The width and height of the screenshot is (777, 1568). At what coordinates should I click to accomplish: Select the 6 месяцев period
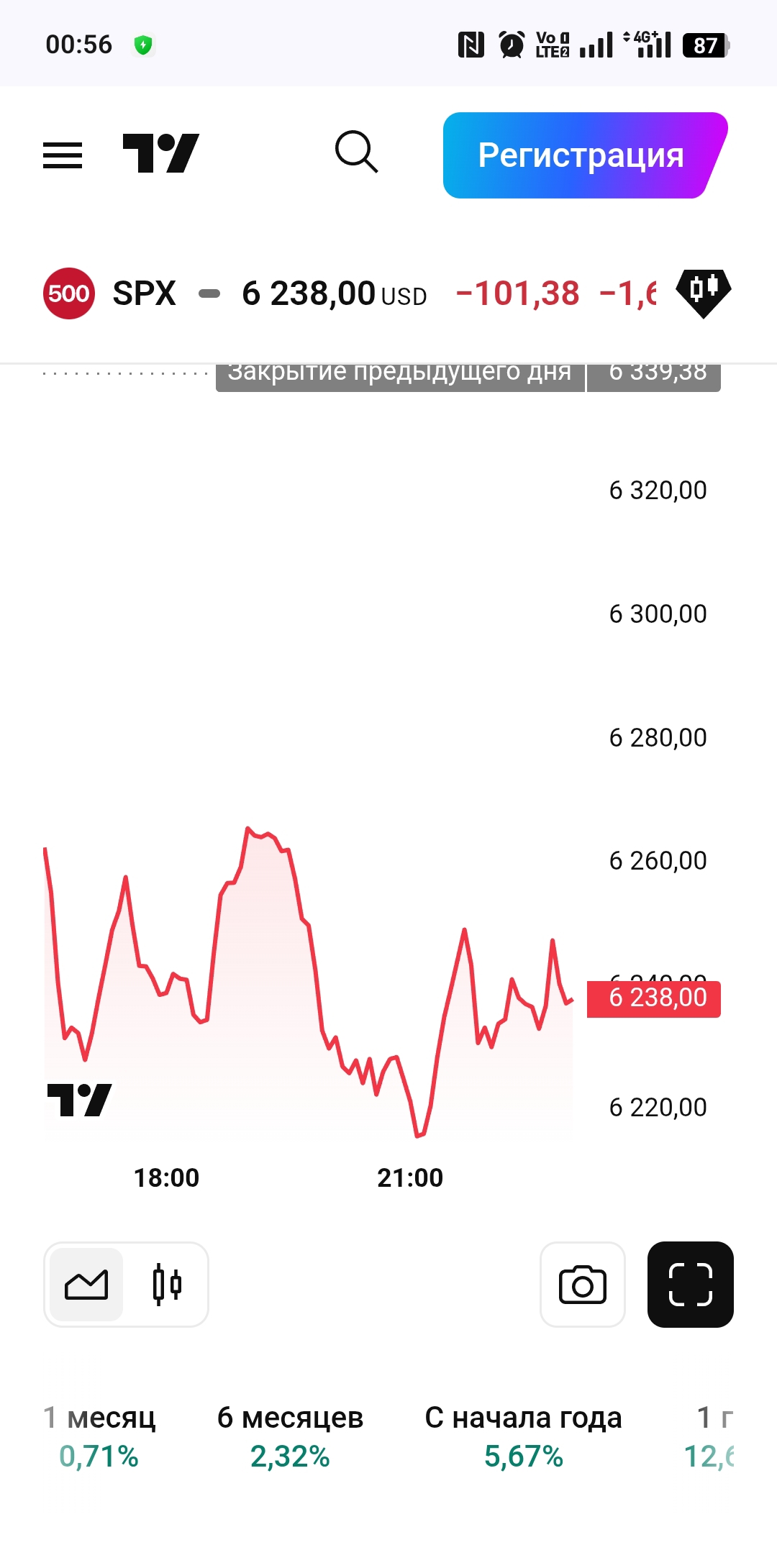click(x=290, y=1436)
